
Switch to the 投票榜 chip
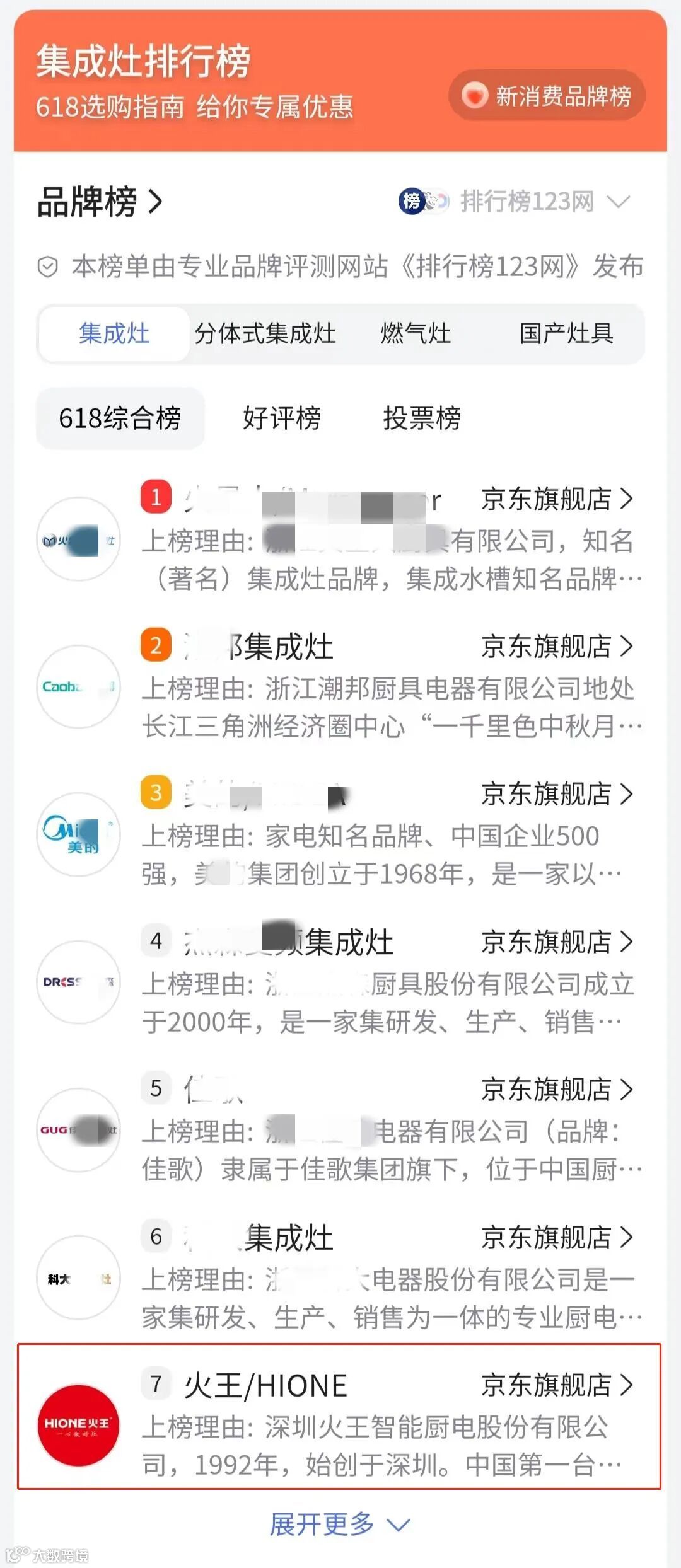(422, 418)
